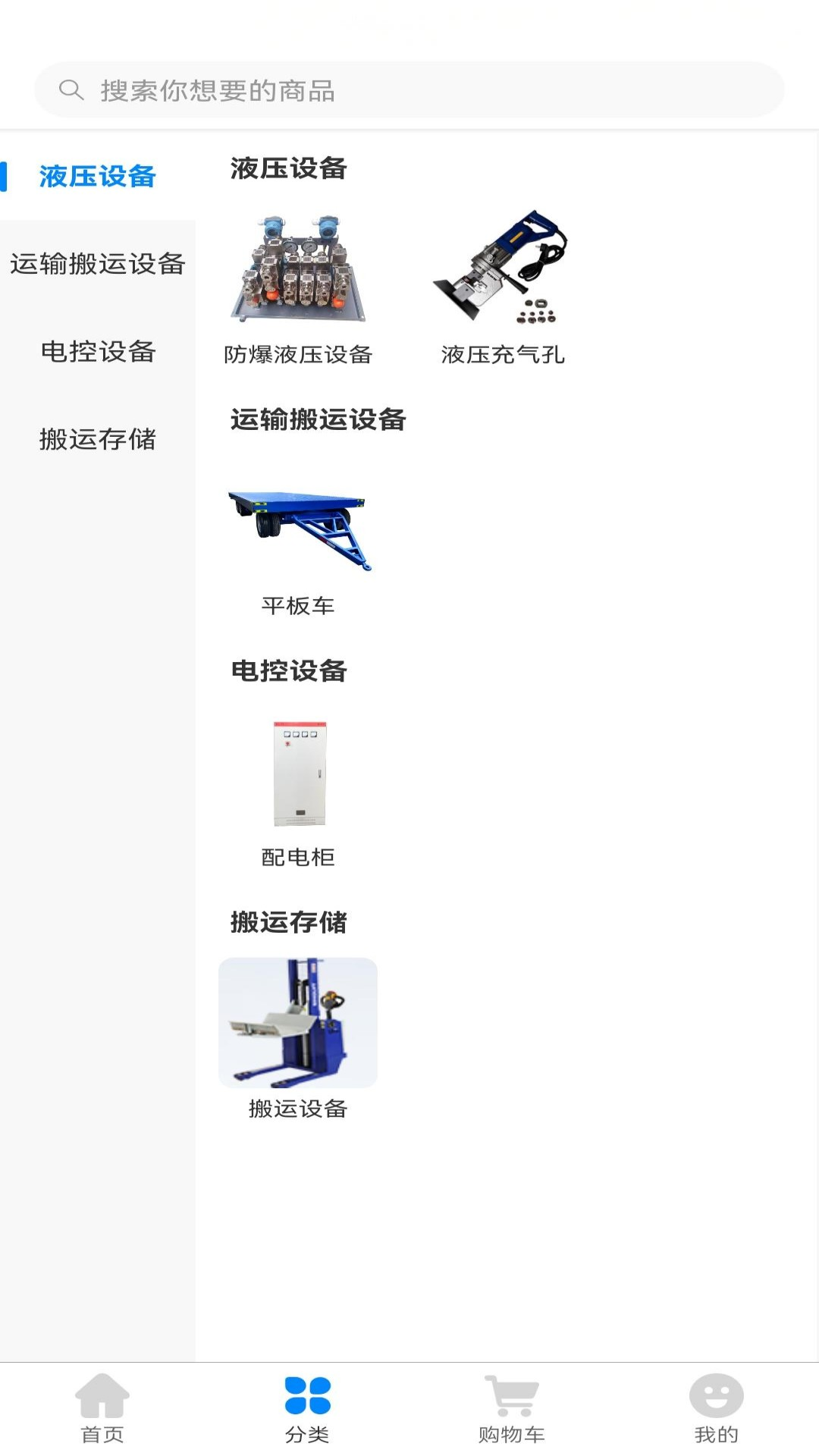Choose 电控设备 from the sidebar

[97, 352]
